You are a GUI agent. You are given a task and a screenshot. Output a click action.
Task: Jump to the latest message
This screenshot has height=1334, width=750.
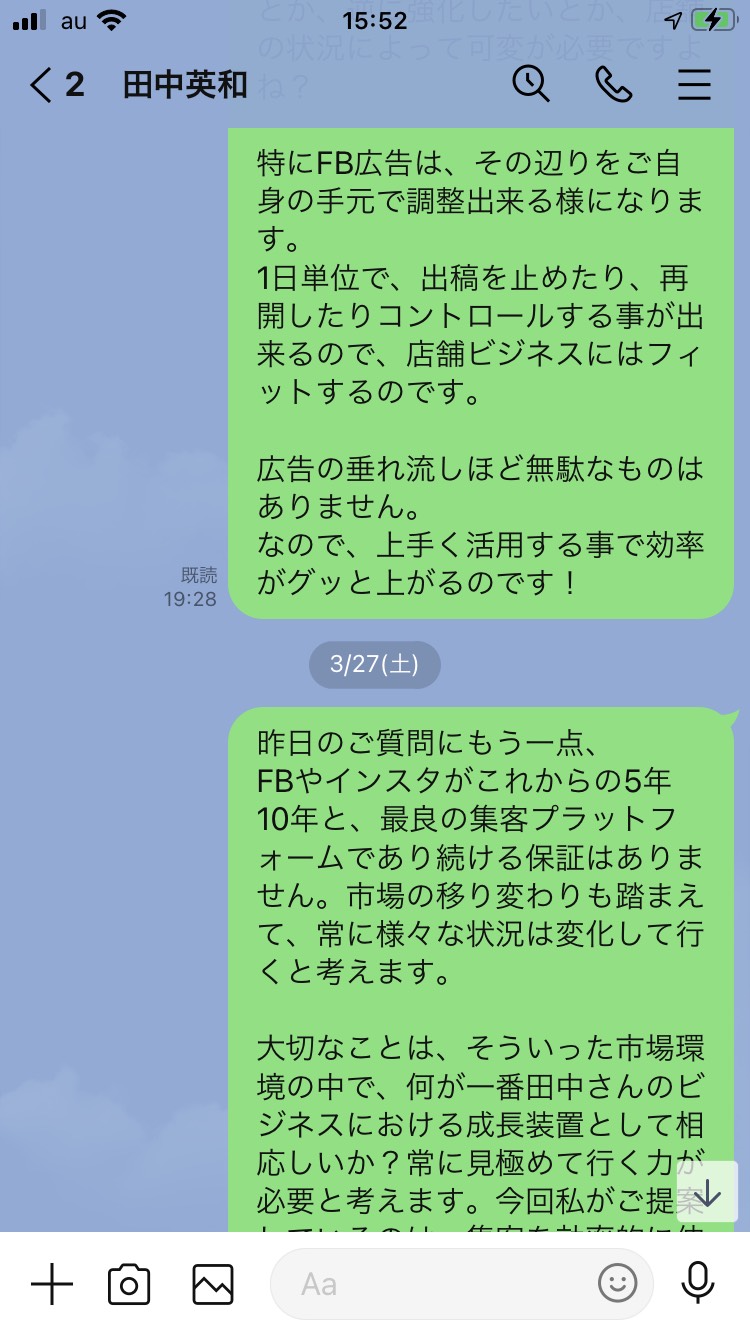pos(707,1191)
